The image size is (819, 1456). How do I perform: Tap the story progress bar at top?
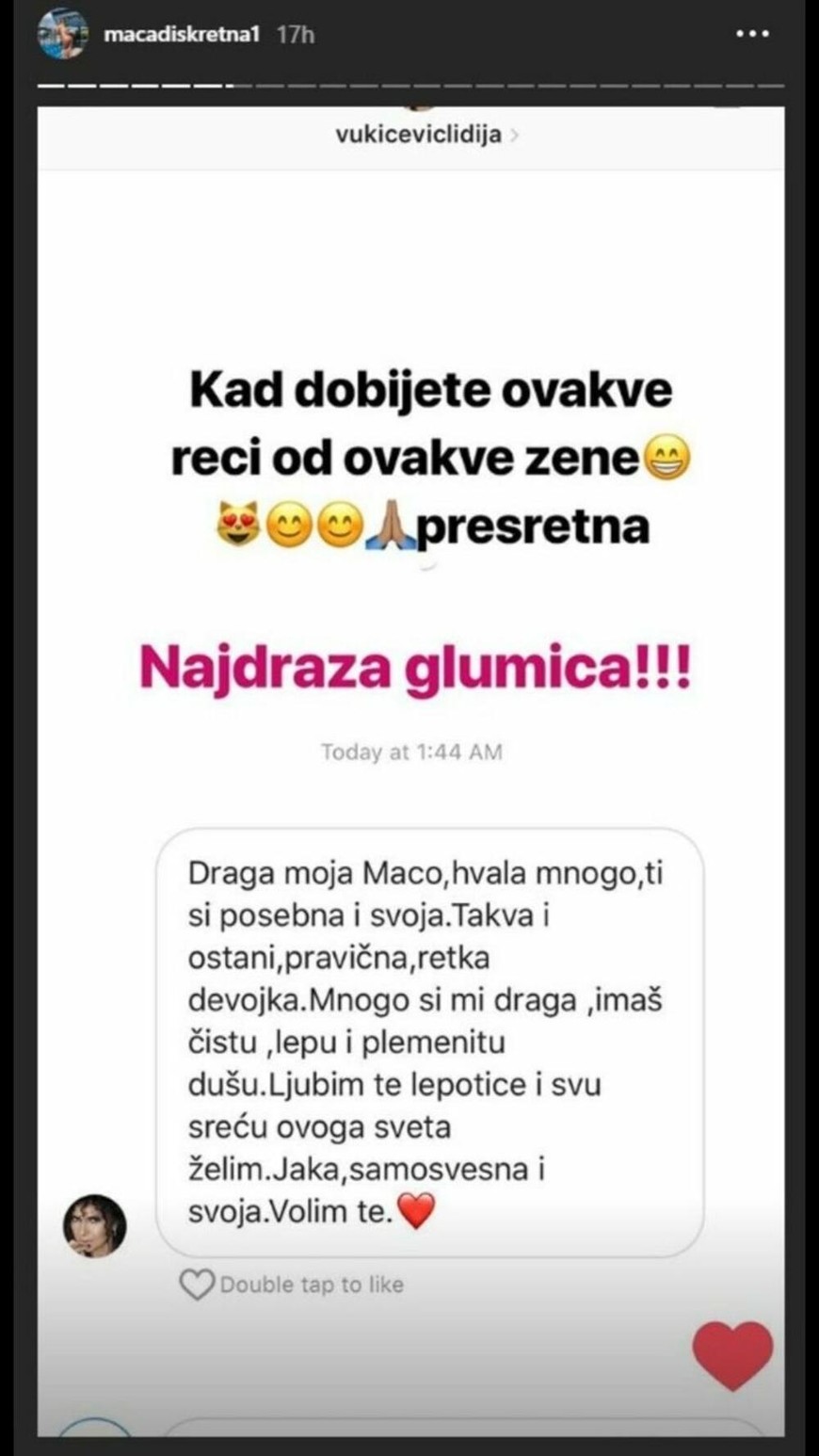coord(409,87)
